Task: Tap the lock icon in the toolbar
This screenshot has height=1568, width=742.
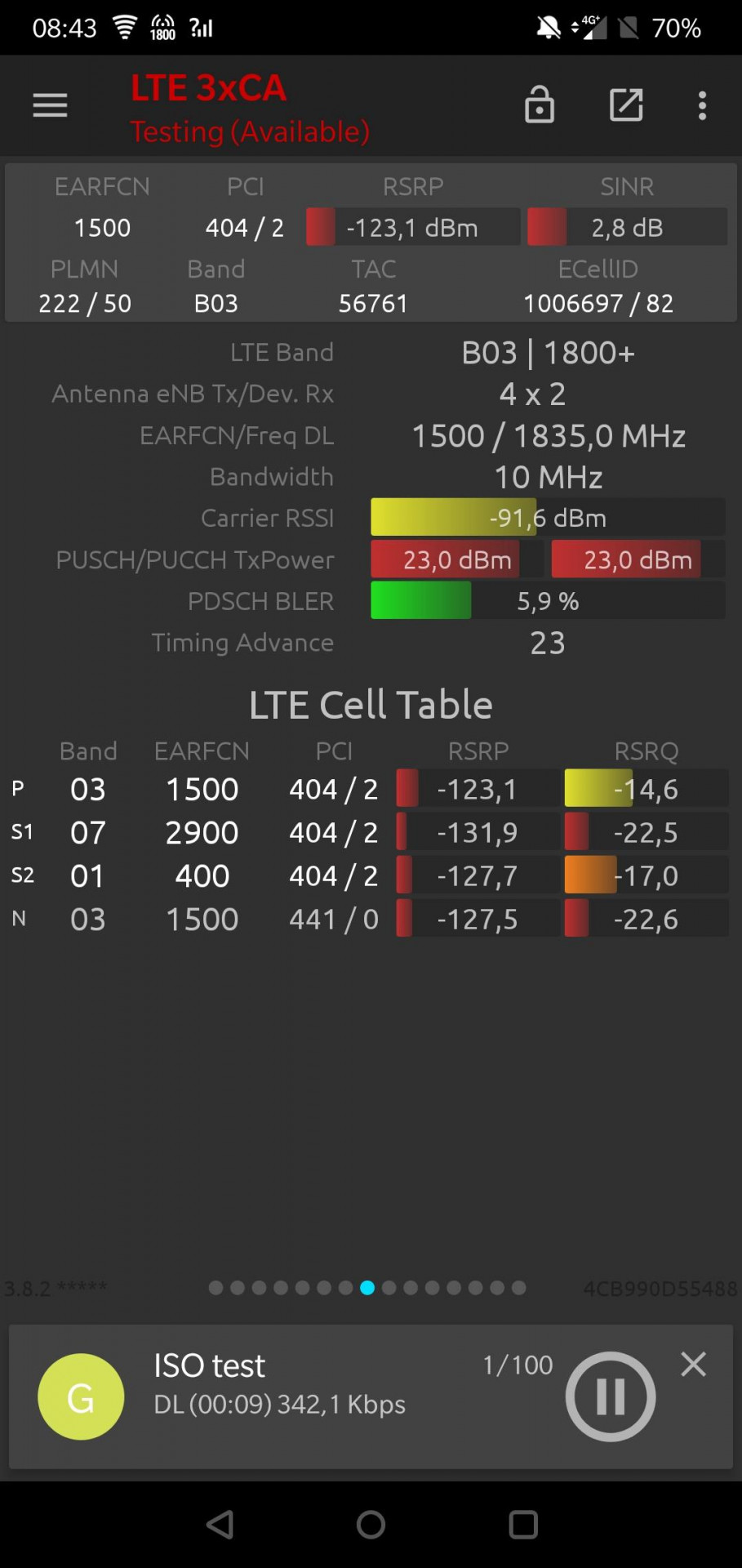Action: (540, 105)
